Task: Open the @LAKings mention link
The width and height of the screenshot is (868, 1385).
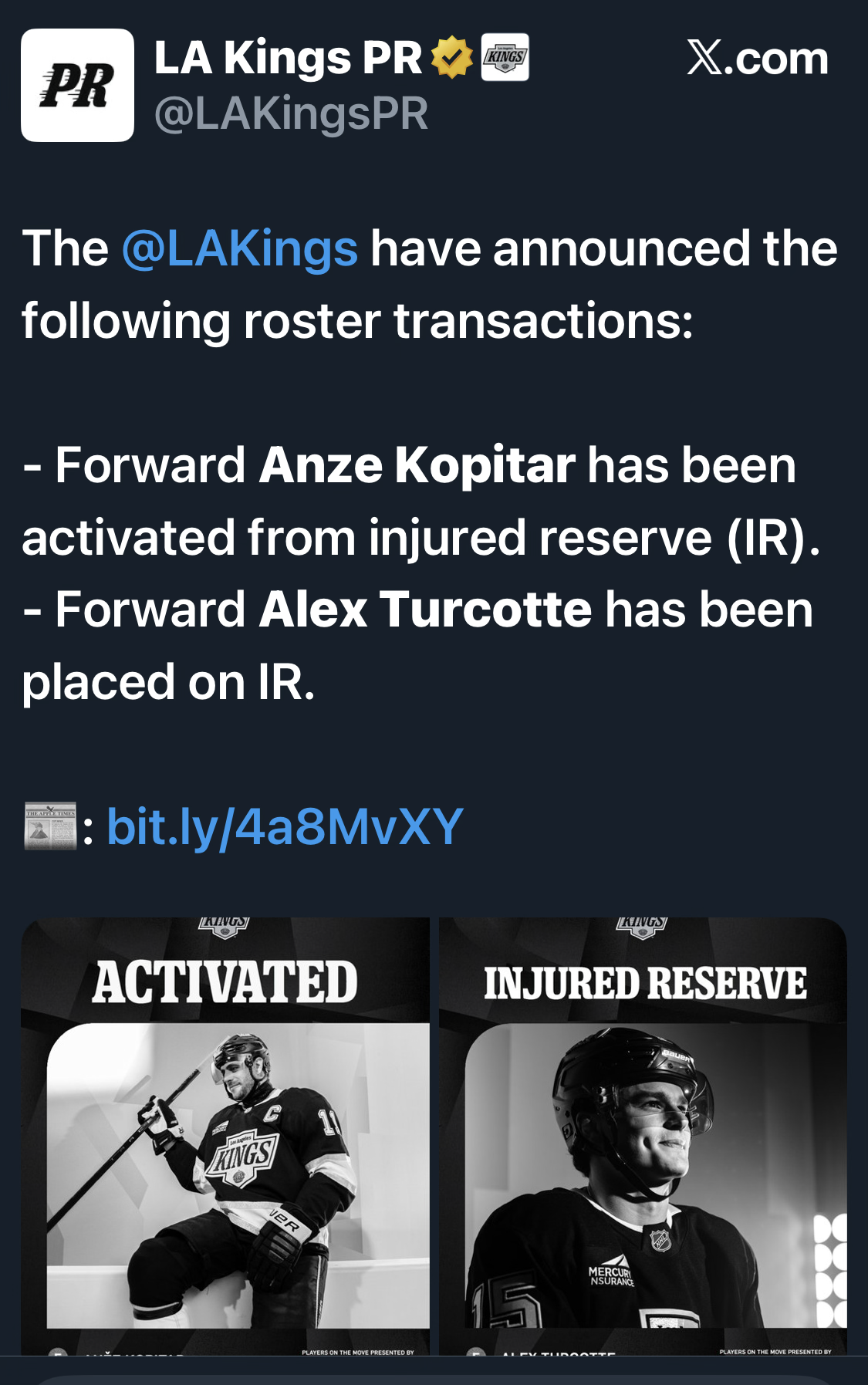Action: tap(239, 249)
